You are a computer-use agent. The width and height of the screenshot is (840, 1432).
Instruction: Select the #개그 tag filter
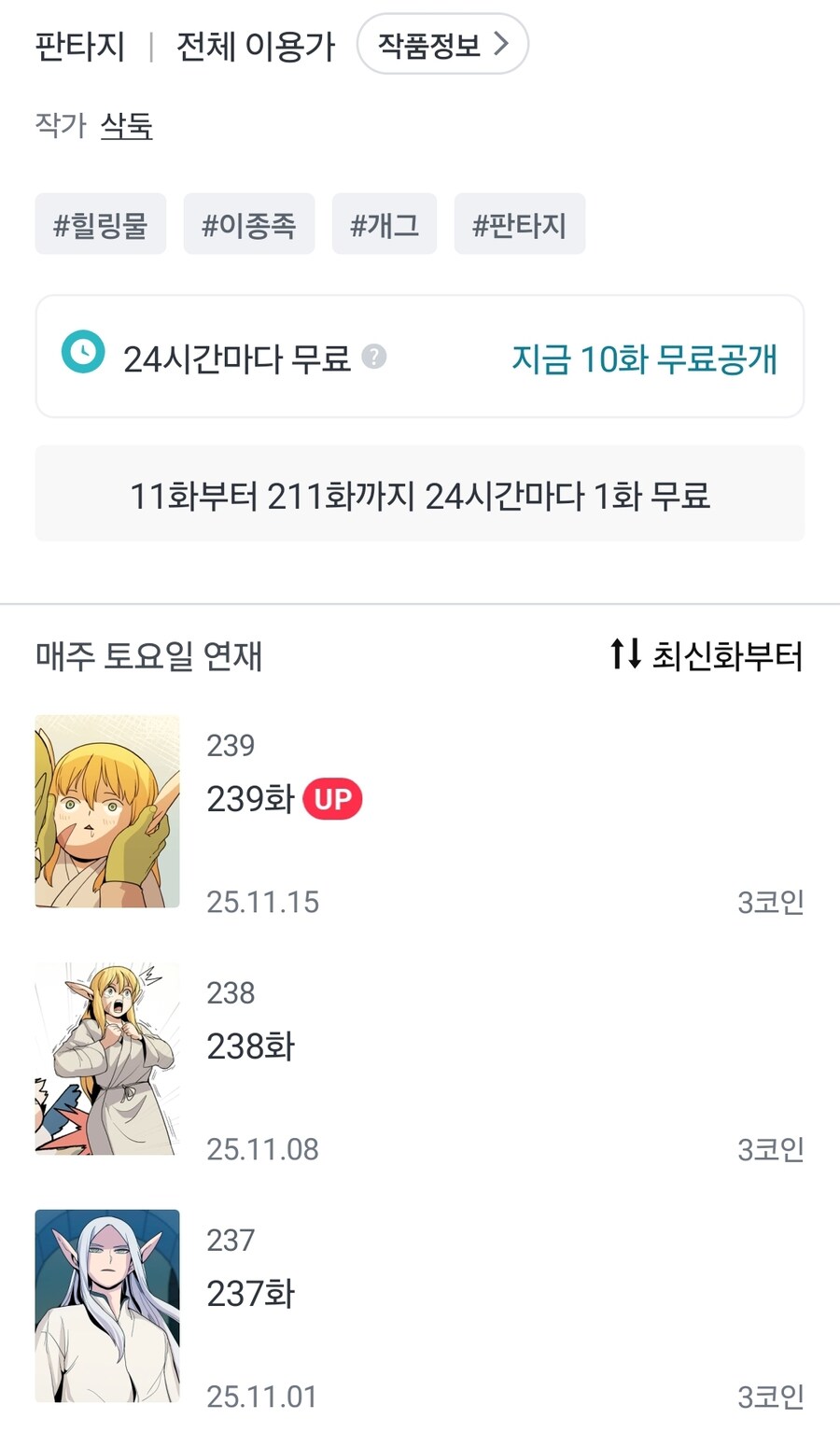click(x=384, y=223)
